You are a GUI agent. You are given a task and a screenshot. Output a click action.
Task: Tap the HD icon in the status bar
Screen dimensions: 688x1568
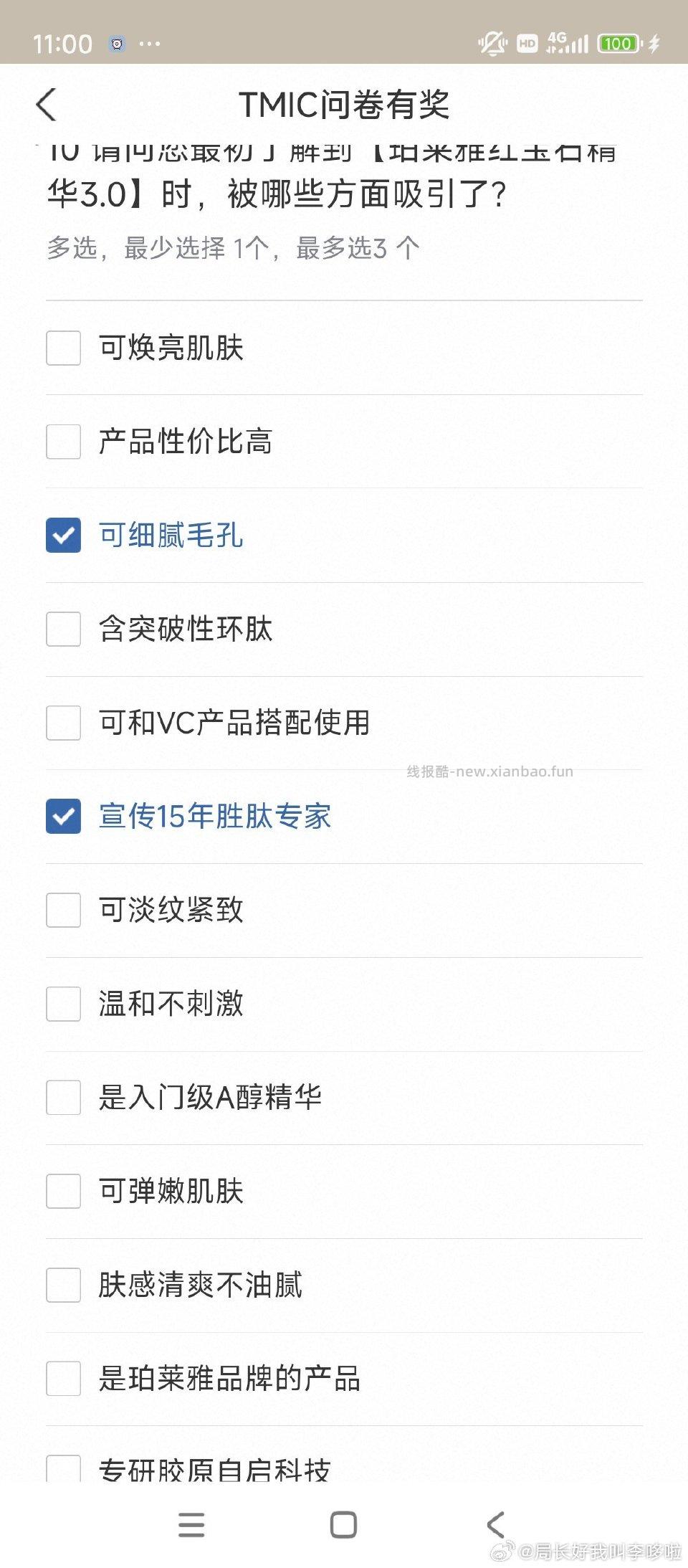[x=527, y=43]
